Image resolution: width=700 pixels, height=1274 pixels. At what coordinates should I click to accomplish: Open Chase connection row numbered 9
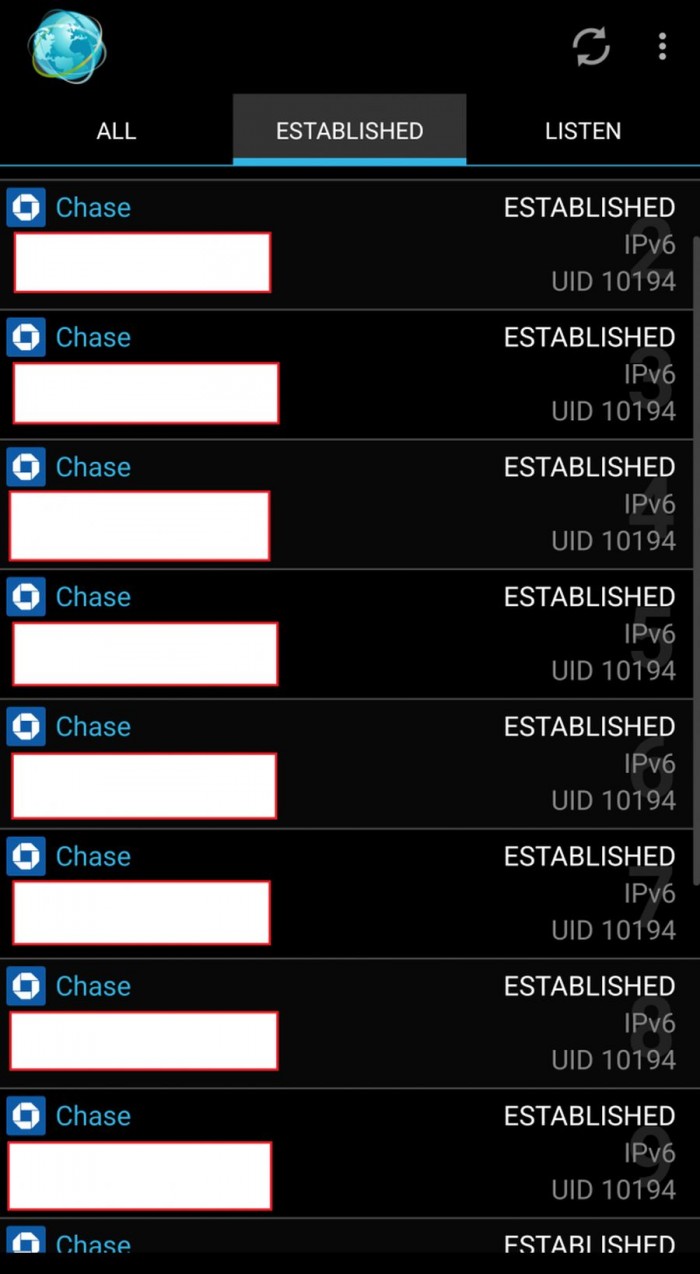(400, 1155)
